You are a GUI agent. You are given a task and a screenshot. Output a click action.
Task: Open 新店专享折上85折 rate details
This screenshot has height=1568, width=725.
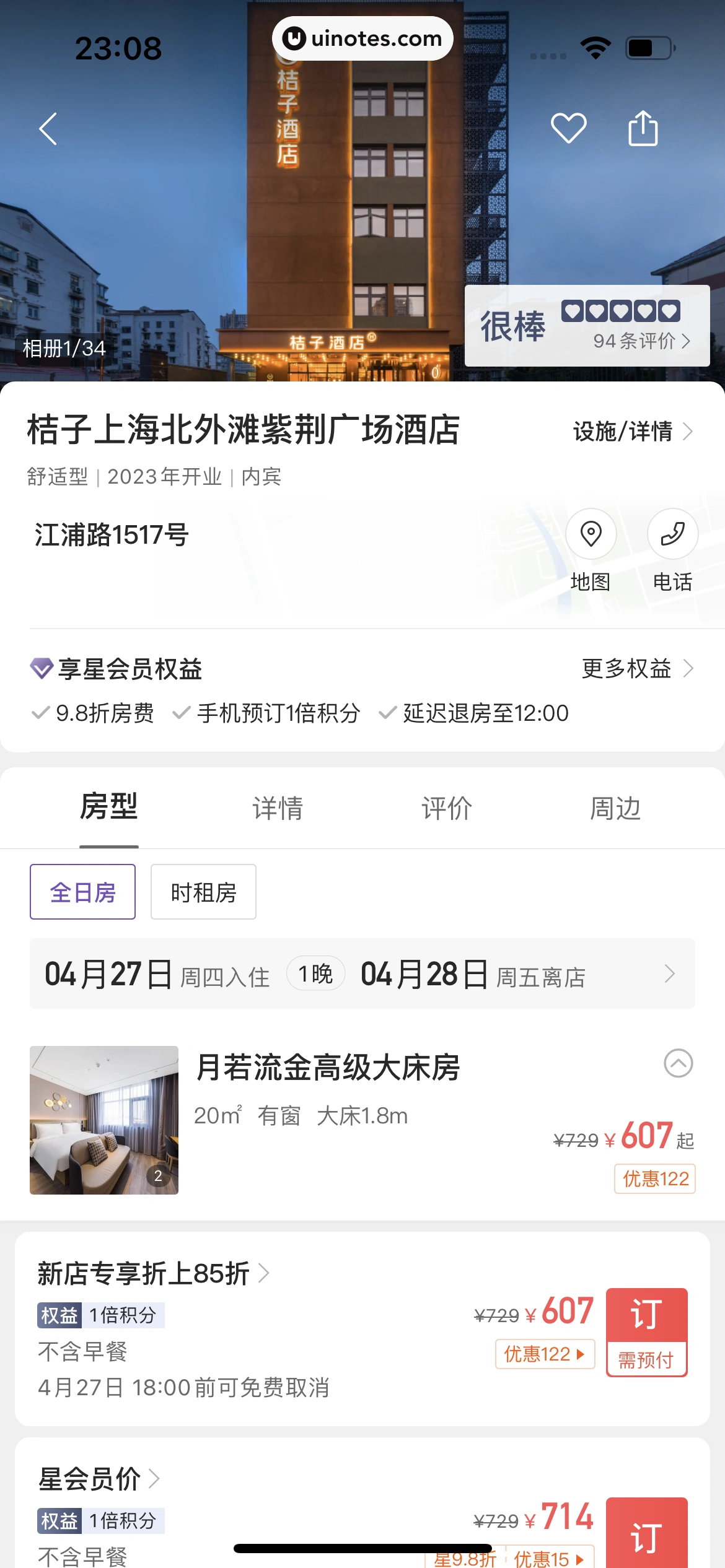(153, 1274)
